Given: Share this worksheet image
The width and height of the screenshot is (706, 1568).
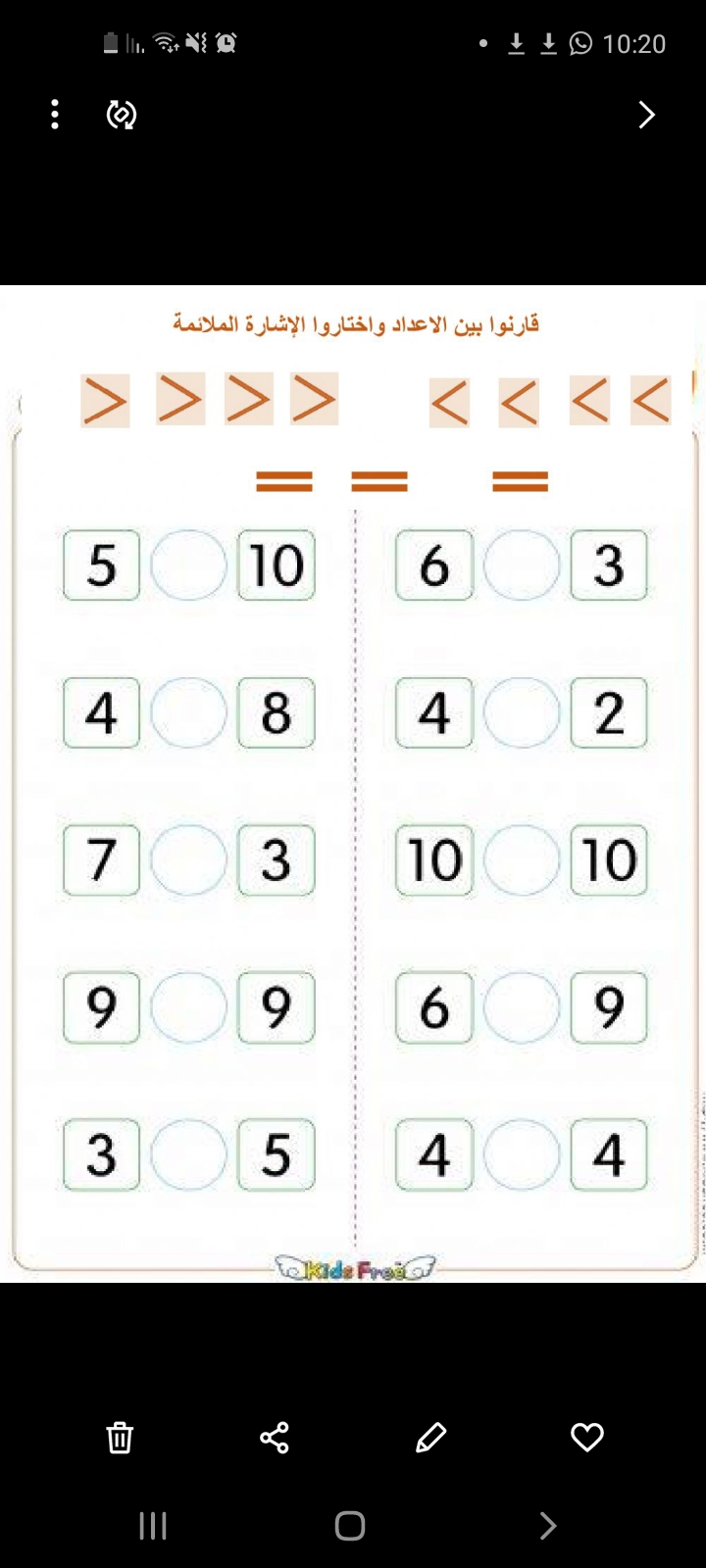Looking at the screenshot, I should click(x=275, y=1438).
